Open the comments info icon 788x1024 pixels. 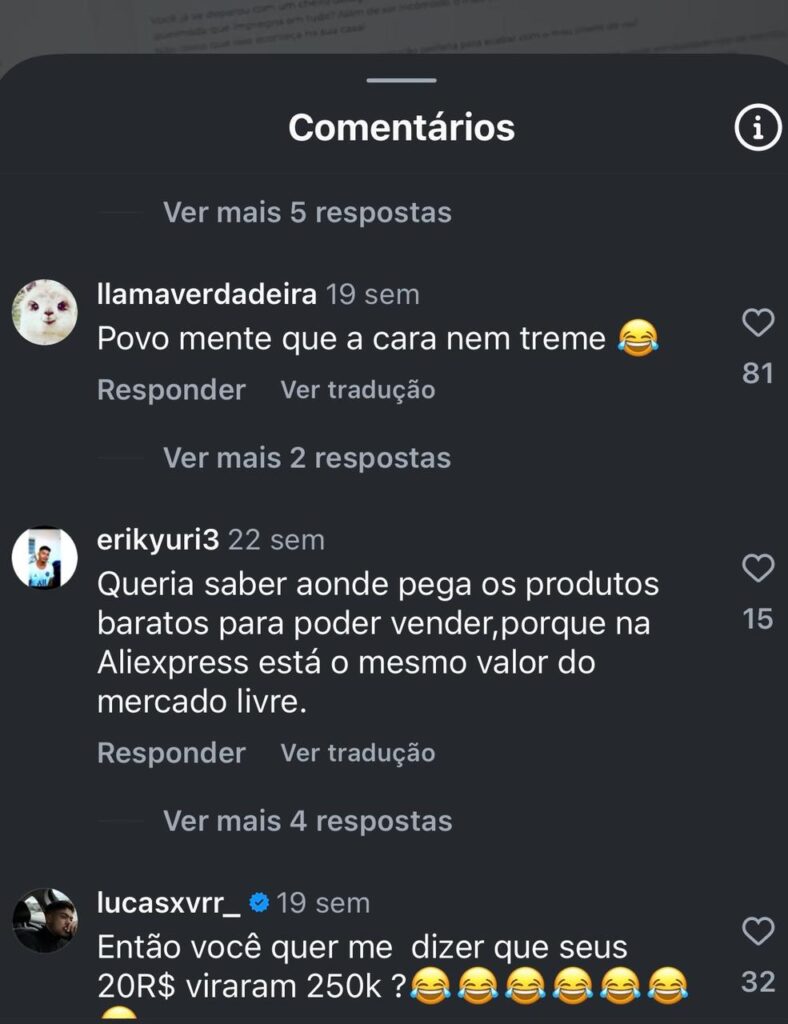pyautogui.click(x=757, y=128)
